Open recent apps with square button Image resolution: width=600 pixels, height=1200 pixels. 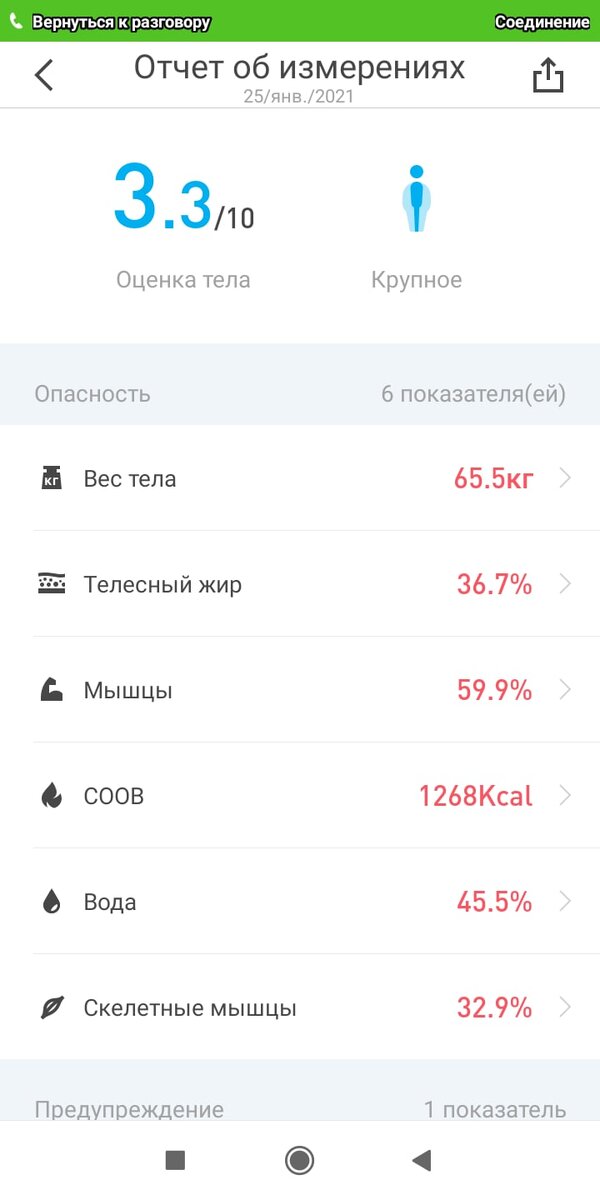point(175,1160)
